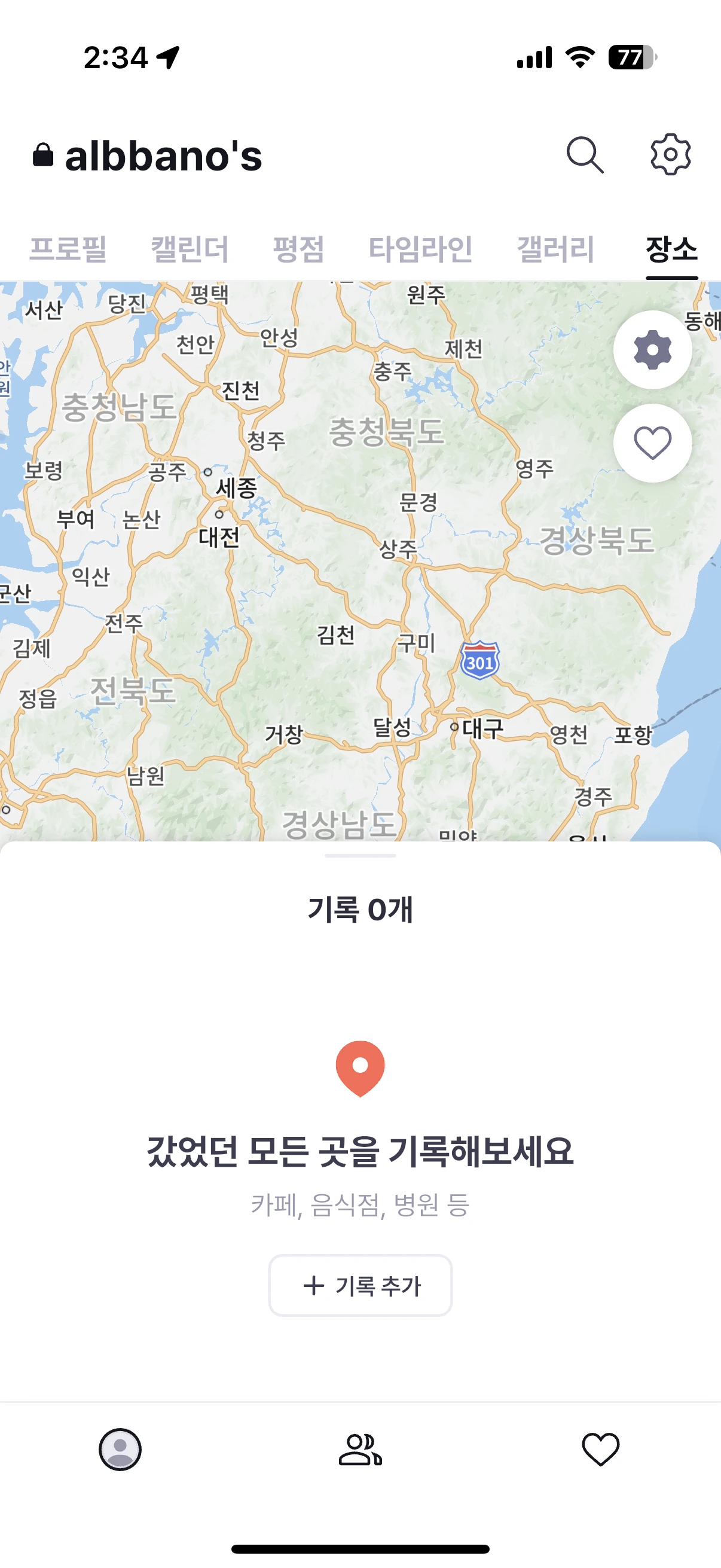Screen dimensions: 721x1568
Task: Open the friends tab in bottom bar
Action: pos(360,1450)
